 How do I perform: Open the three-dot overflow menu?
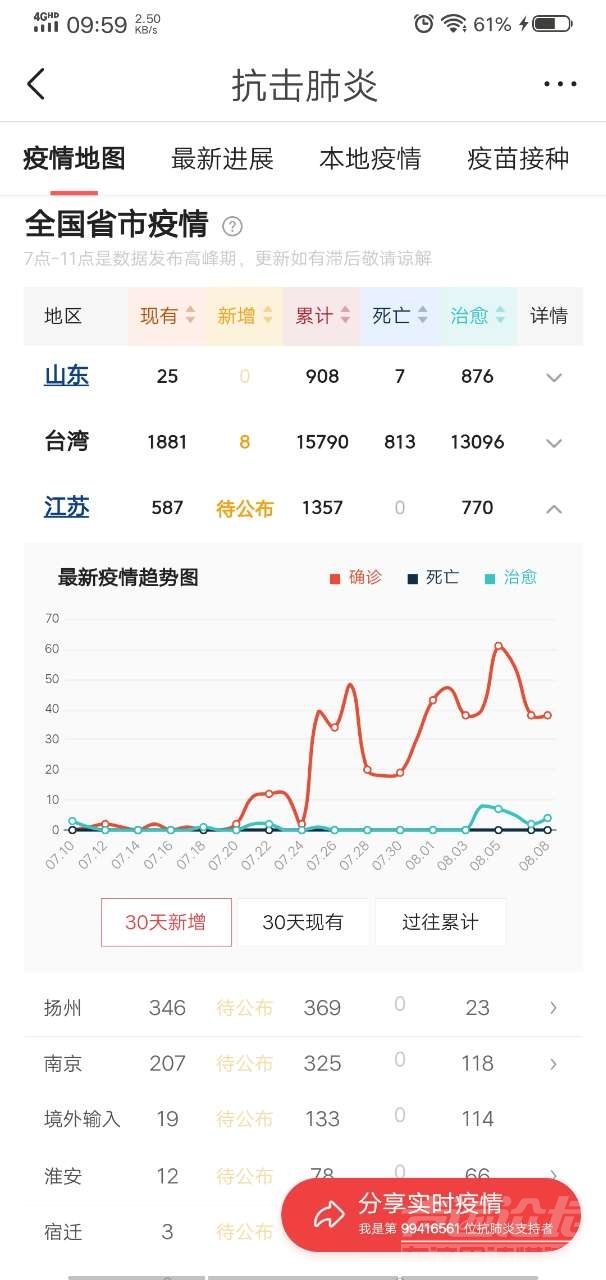coord(560,84)
